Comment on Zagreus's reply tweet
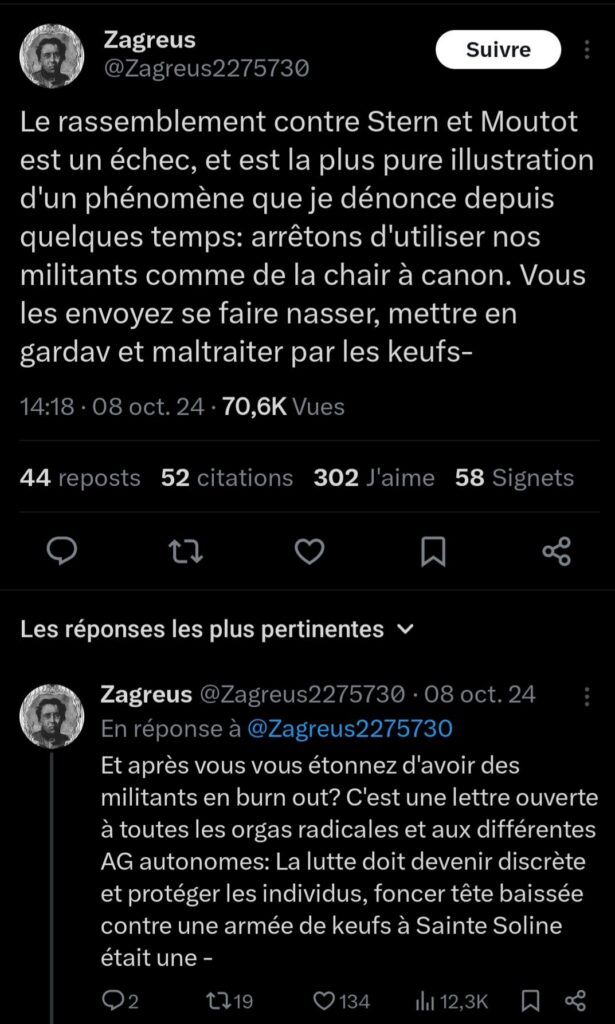Image resolution: width=615 pixels, height=1024 pixels. tap(119, 1000)
